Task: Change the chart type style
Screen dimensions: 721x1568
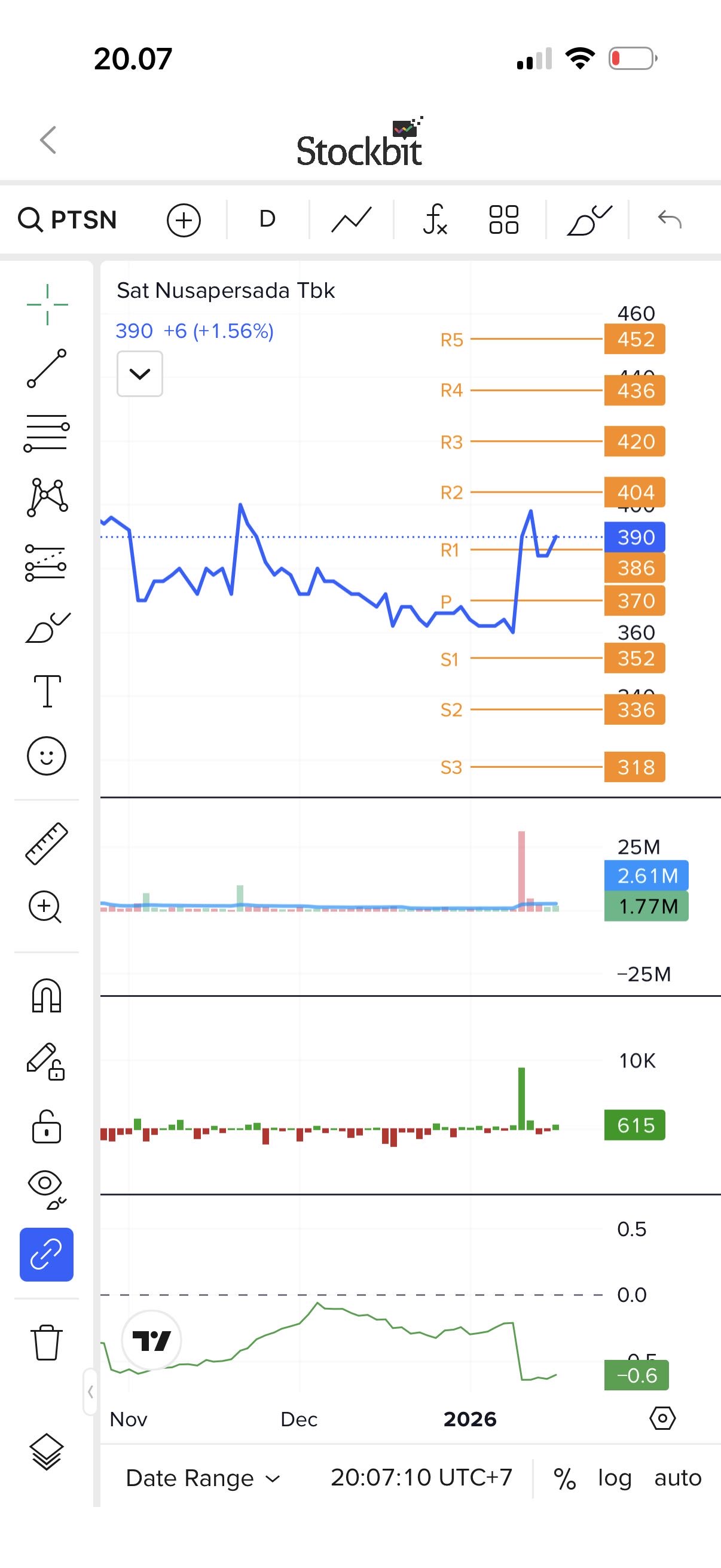Action: [351, 219]
